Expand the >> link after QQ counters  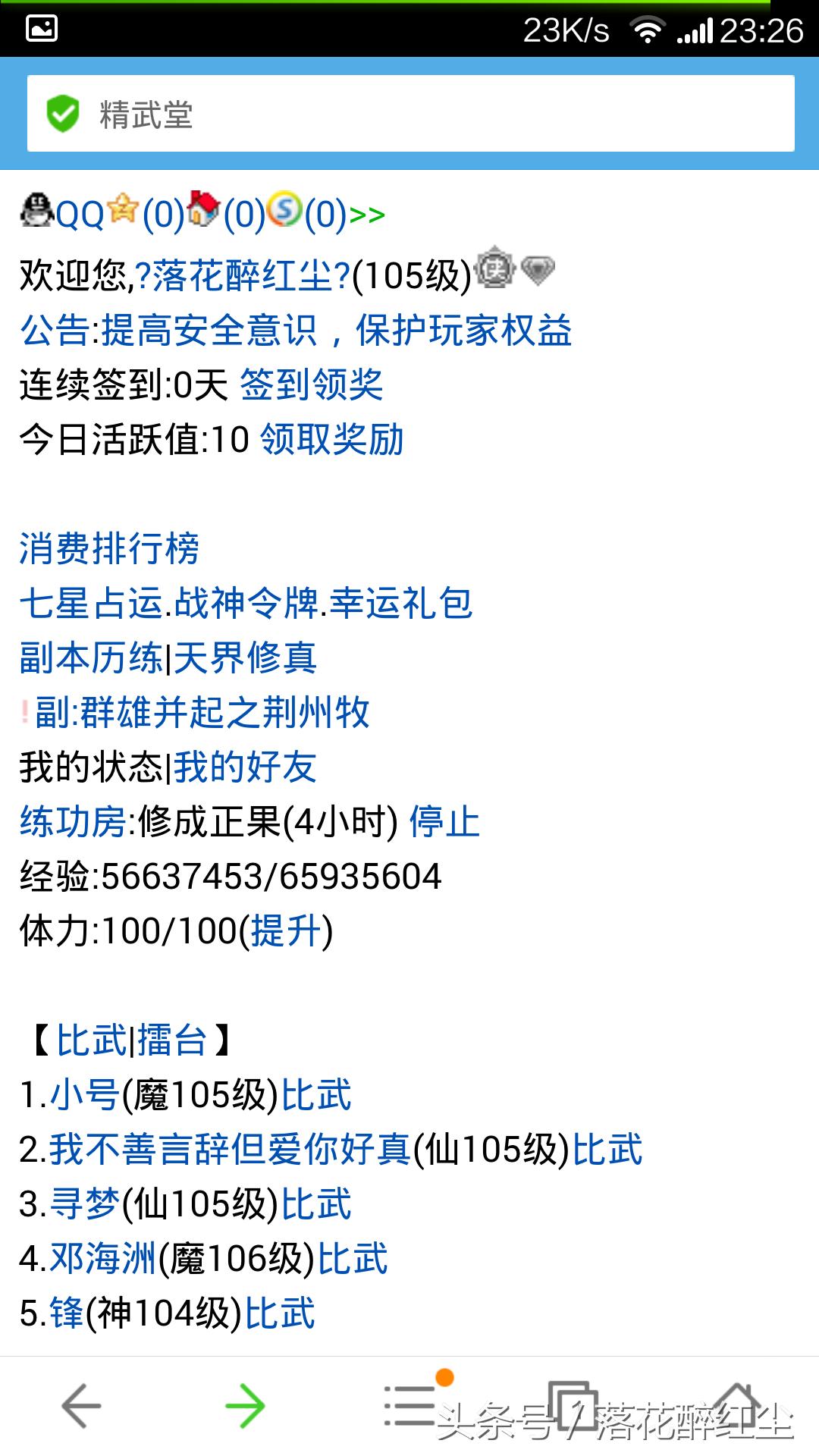[367, 215]
